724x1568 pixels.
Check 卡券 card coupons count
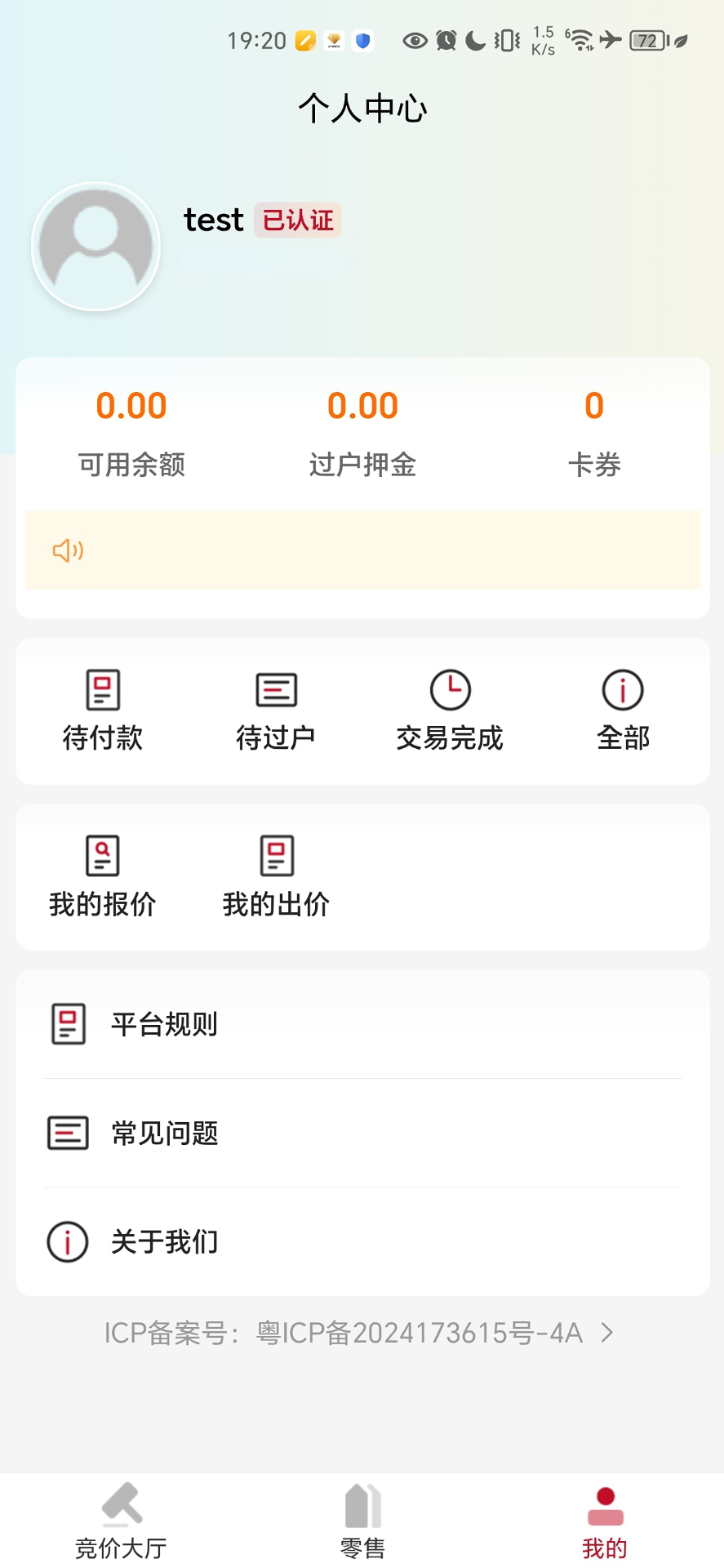click(x=594, y=405)
